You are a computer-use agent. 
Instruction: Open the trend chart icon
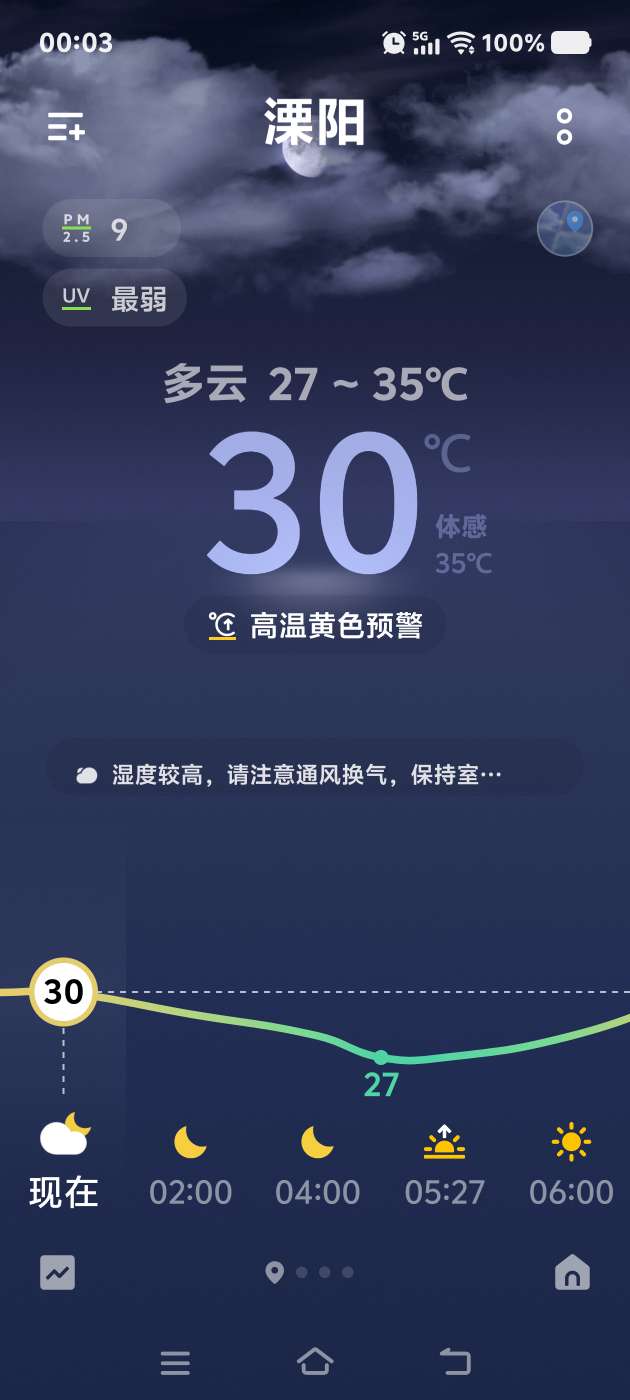[x=58, y=1272]
